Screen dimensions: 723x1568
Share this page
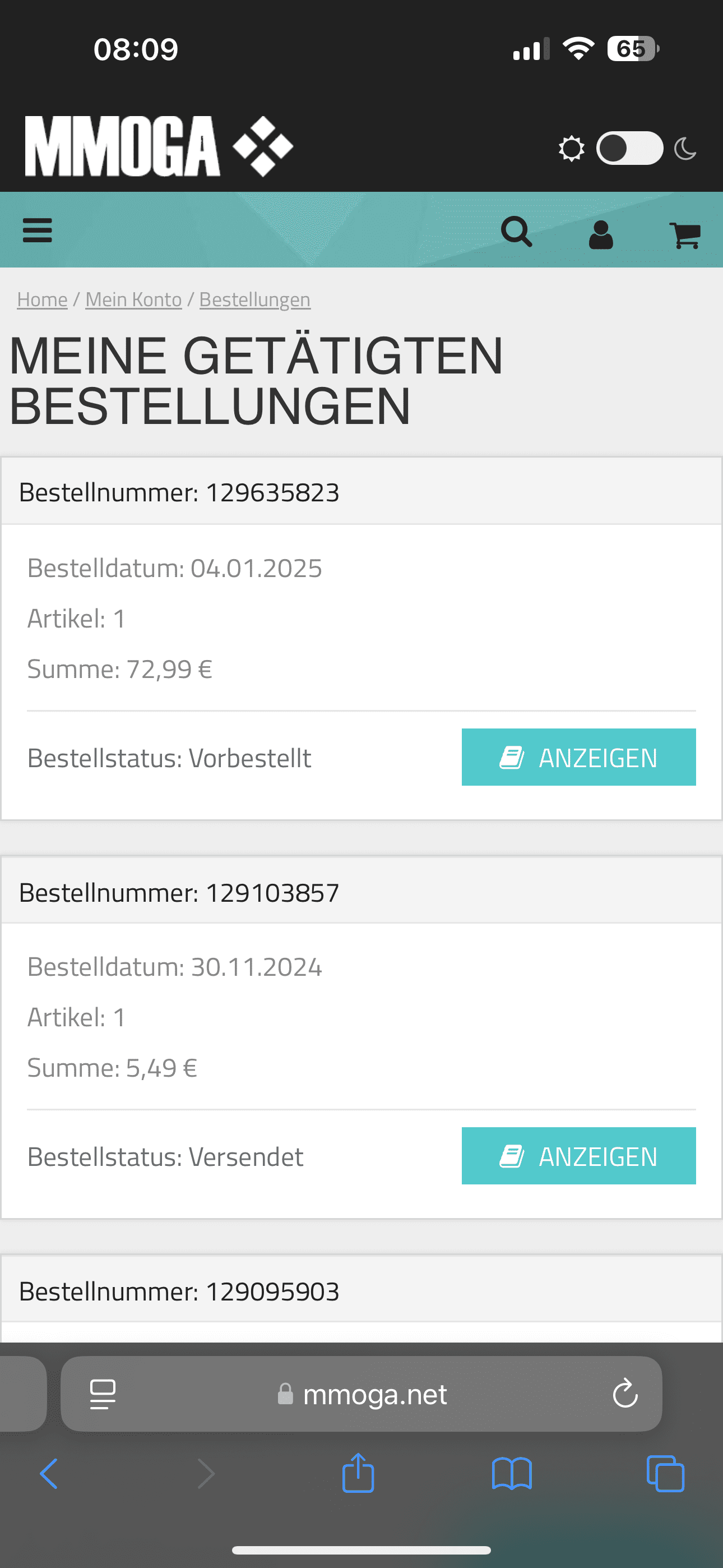coord(358,1474)
